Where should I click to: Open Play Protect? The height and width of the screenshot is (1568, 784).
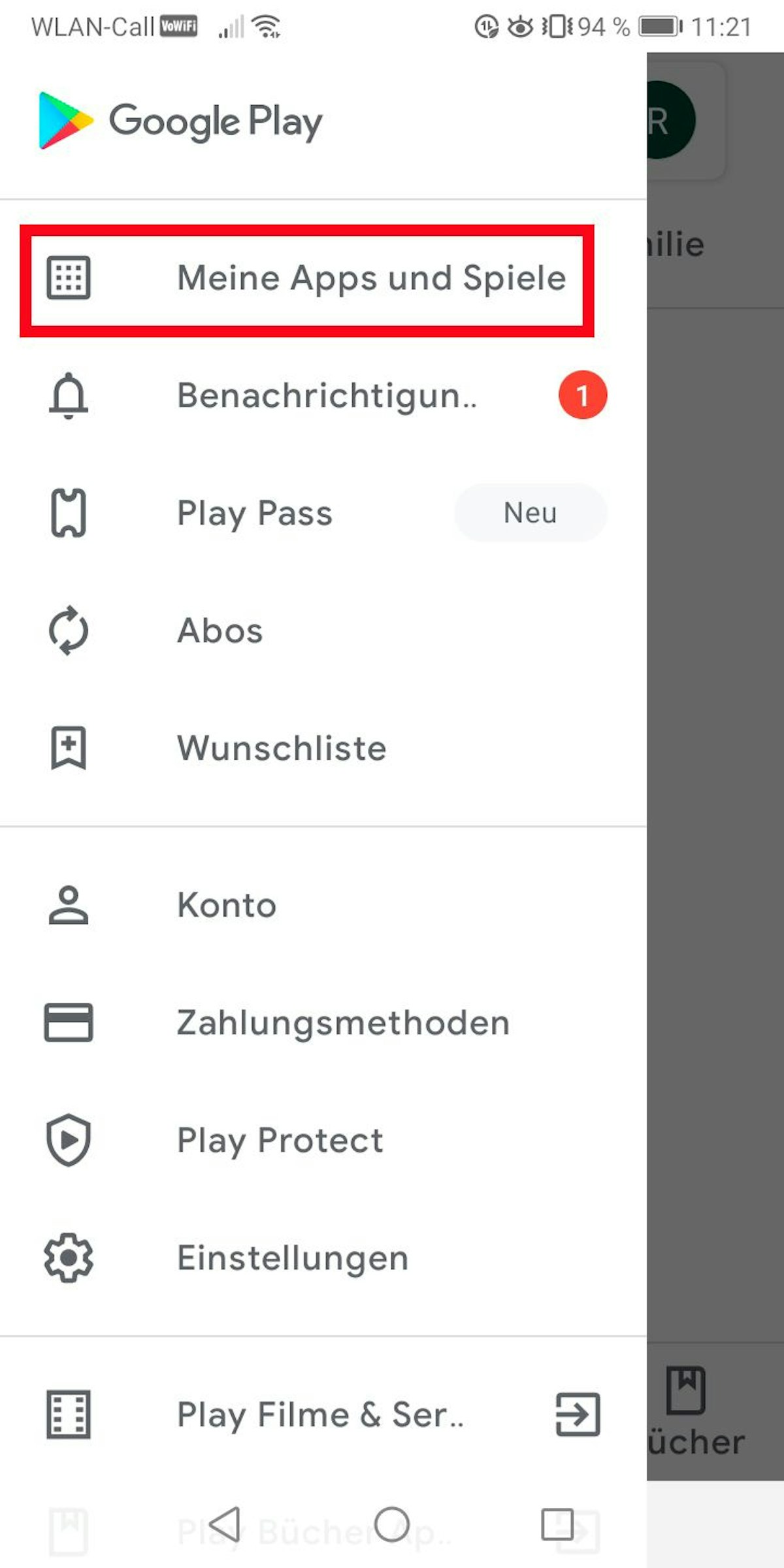pos(280,1141)
